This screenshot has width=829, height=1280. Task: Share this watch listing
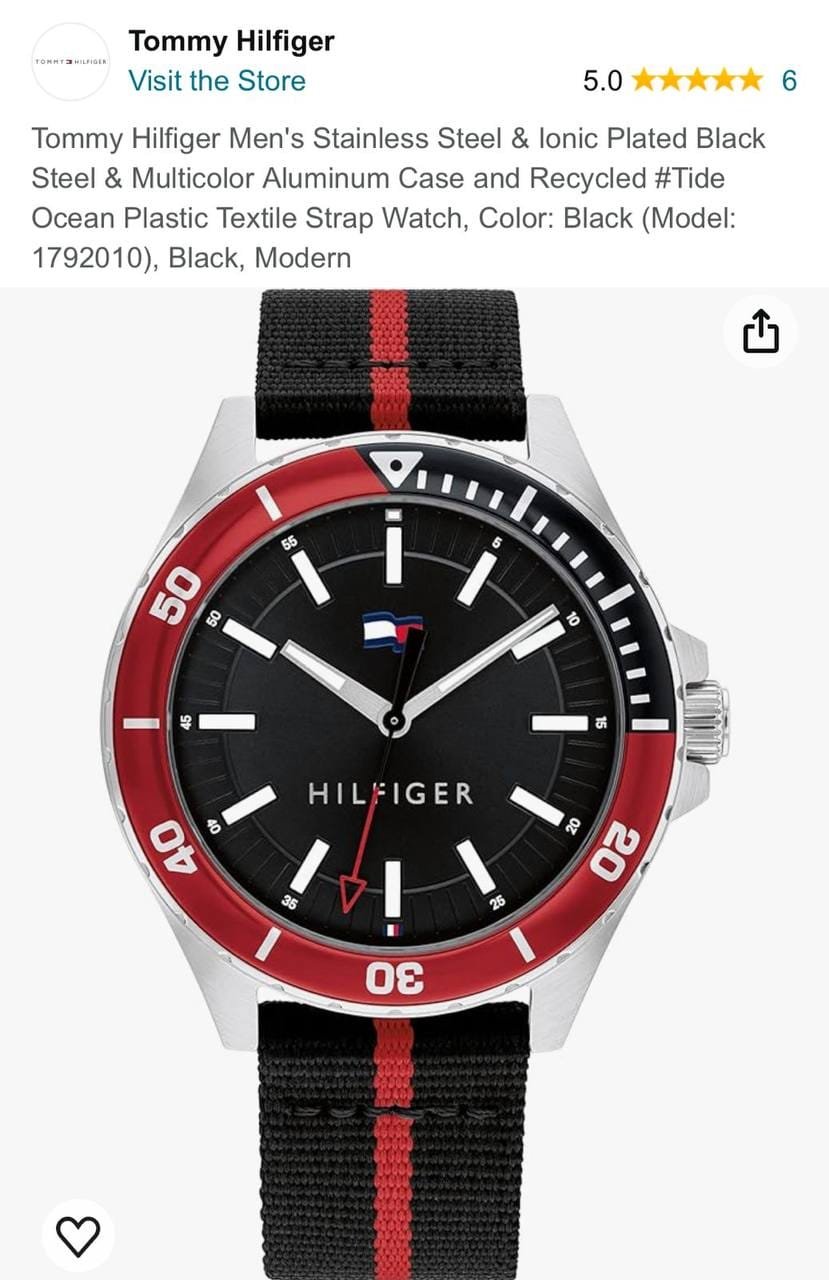760,332
